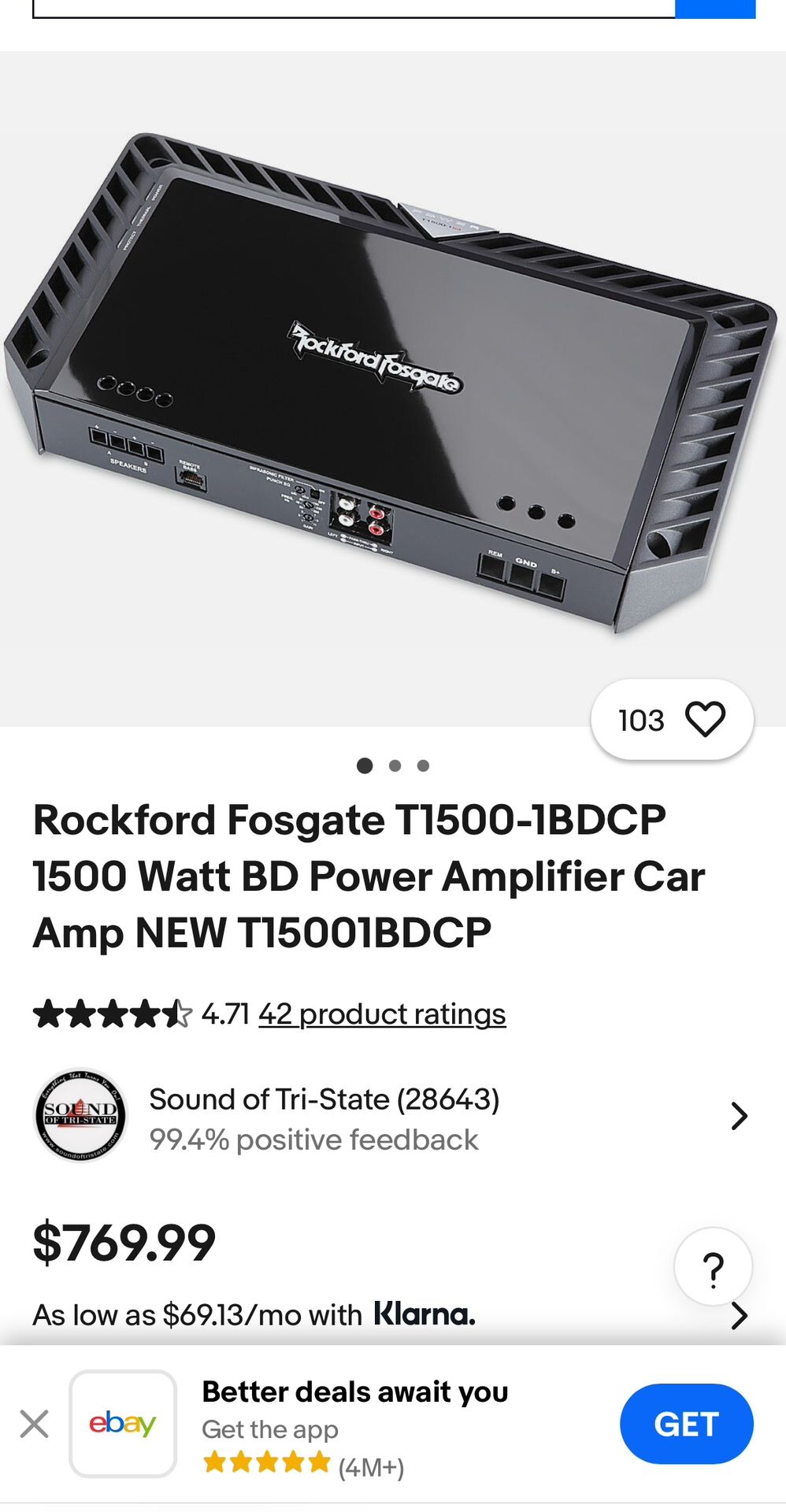Tap the blue search button
This screenshot has width=786, height=1512.
point(715,8)
